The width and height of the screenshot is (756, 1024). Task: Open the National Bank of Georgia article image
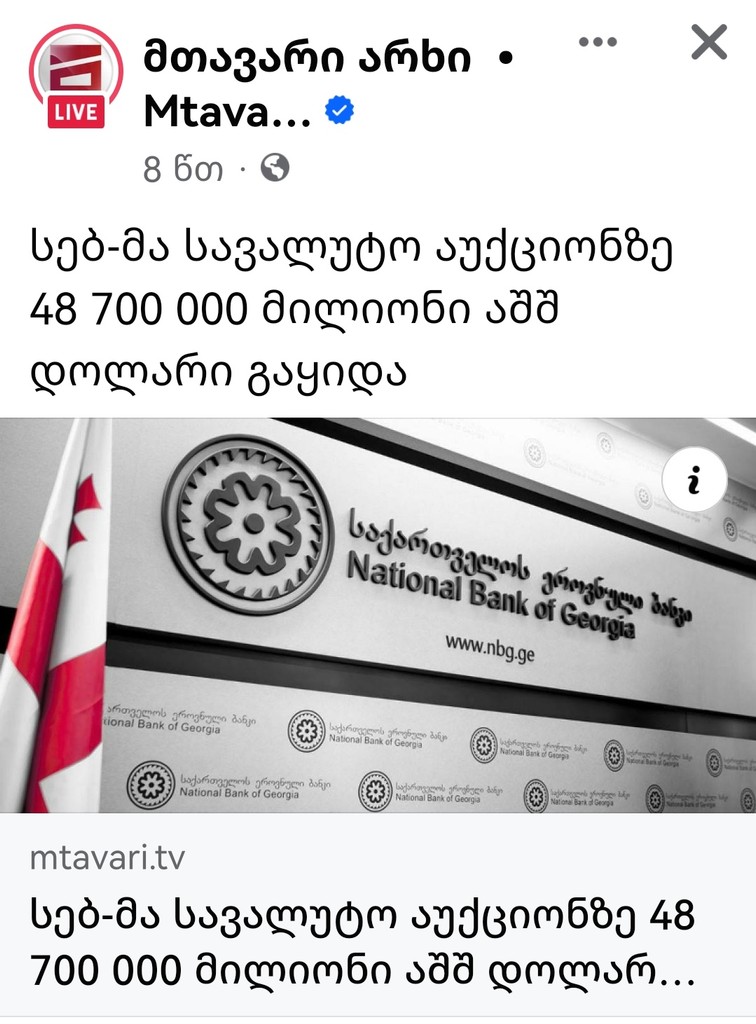pyautogui.click(x=378, y=640)
